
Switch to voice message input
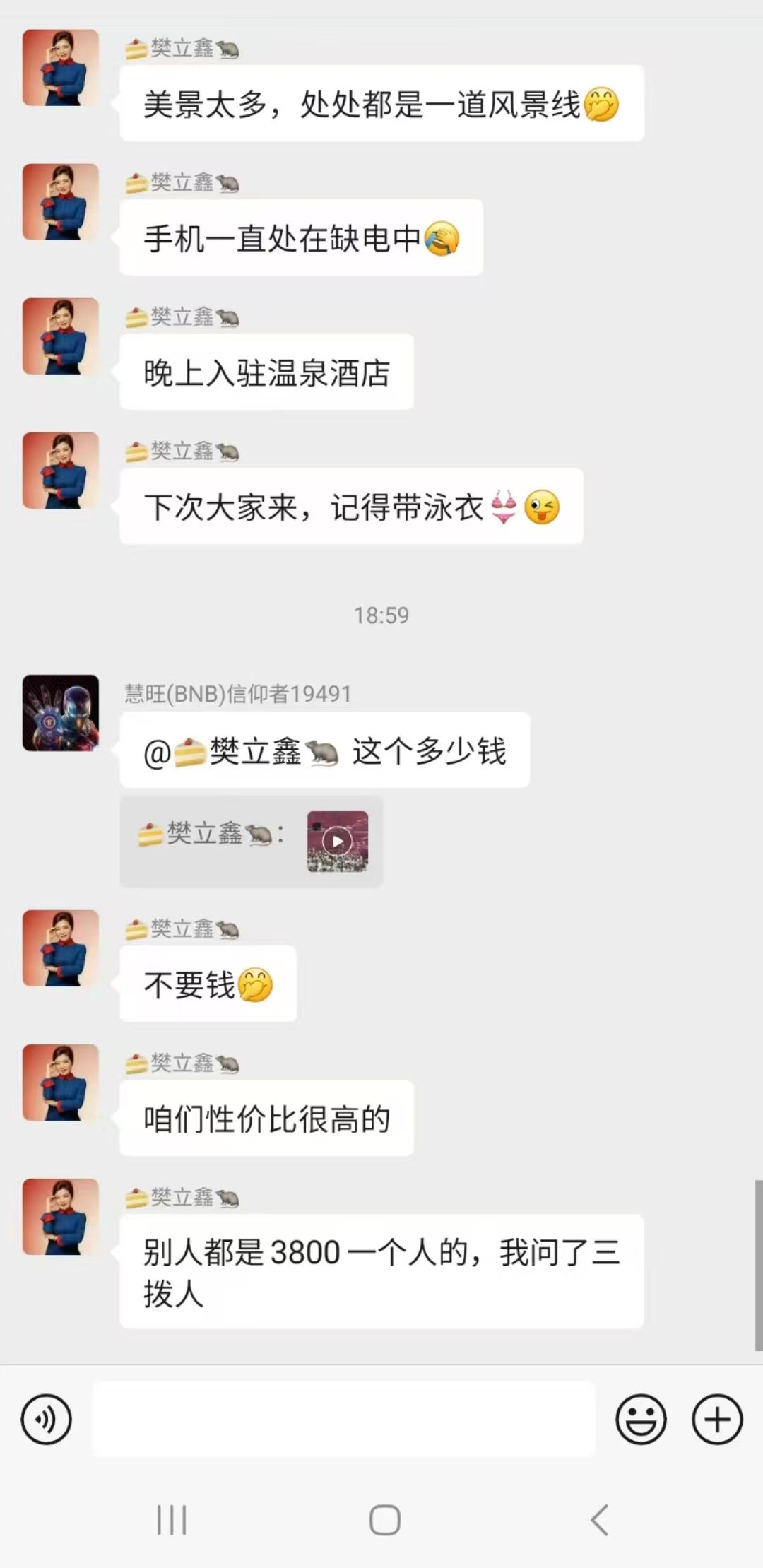[47, 1419]
